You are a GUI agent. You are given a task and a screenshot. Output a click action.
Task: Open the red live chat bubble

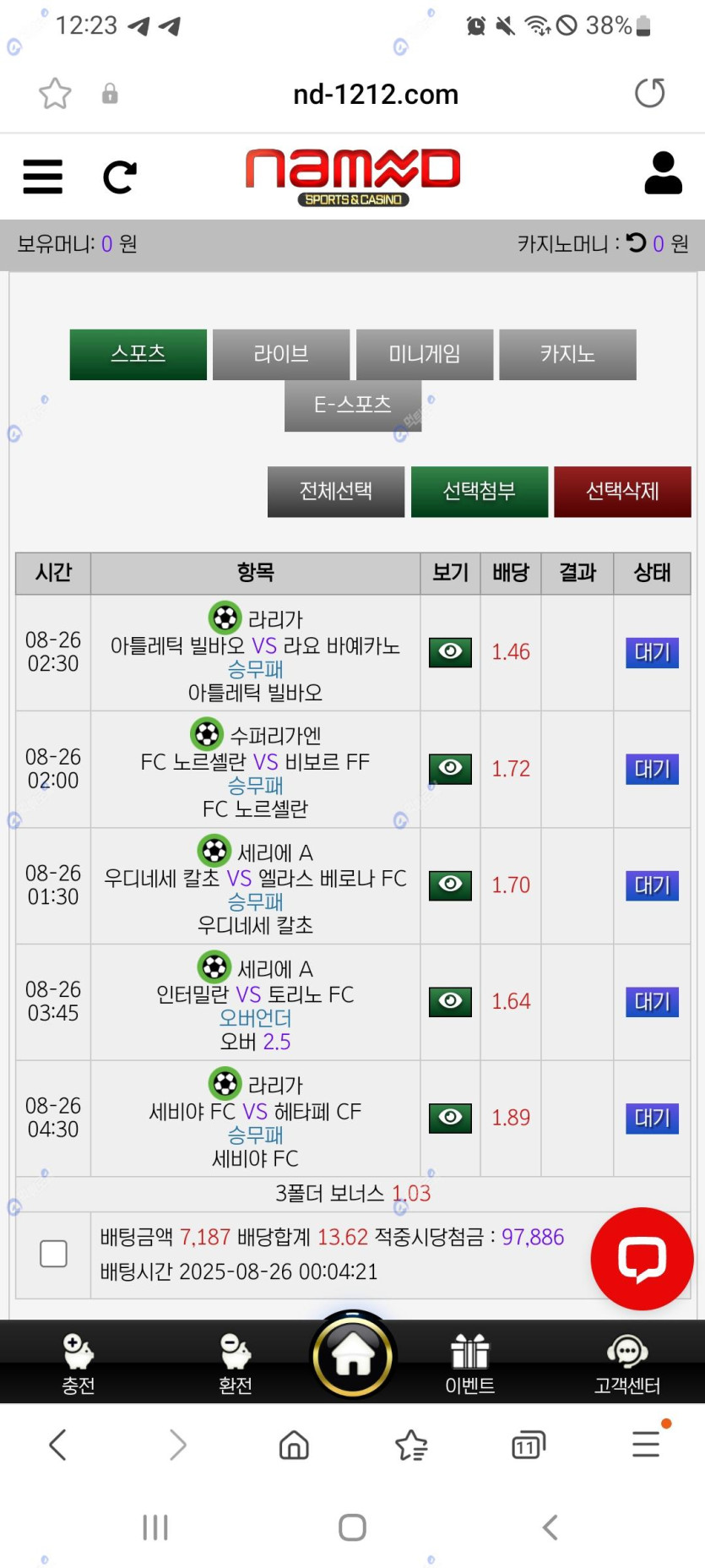[643, 1258]
